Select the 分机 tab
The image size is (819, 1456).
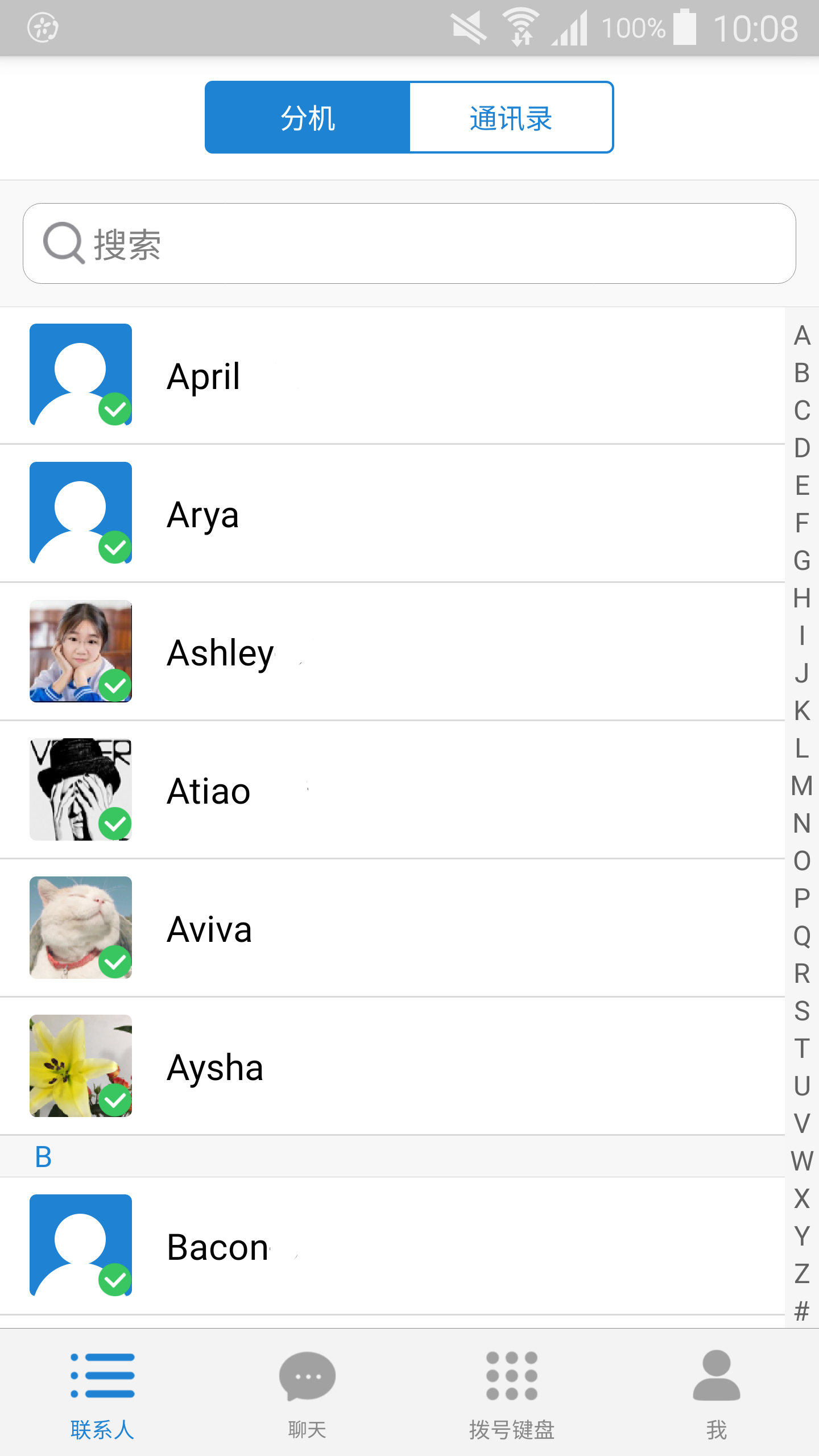(308, 118)
